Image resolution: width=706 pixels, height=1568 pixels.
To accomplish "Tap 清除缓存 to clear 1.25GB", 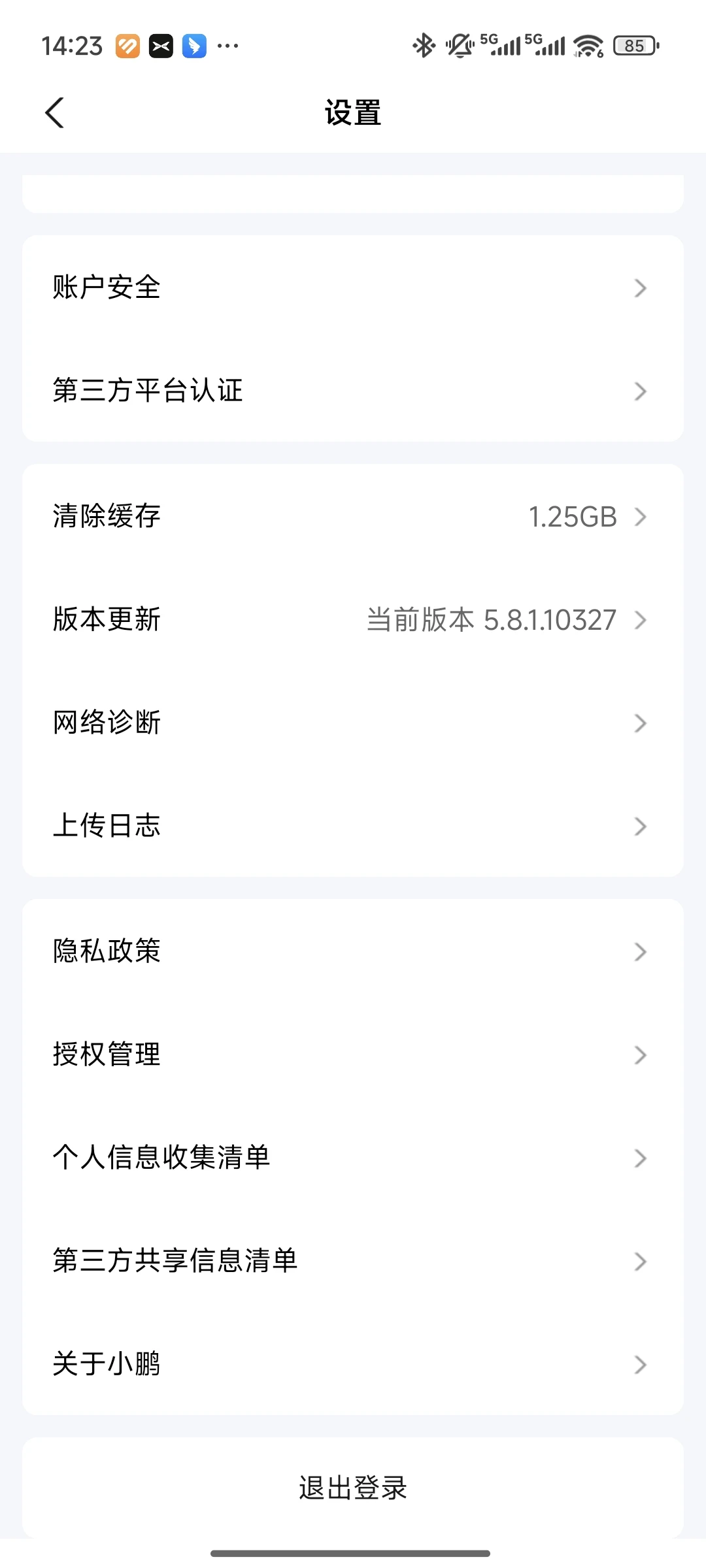I will pyautogui.click(x=353, y=516).
